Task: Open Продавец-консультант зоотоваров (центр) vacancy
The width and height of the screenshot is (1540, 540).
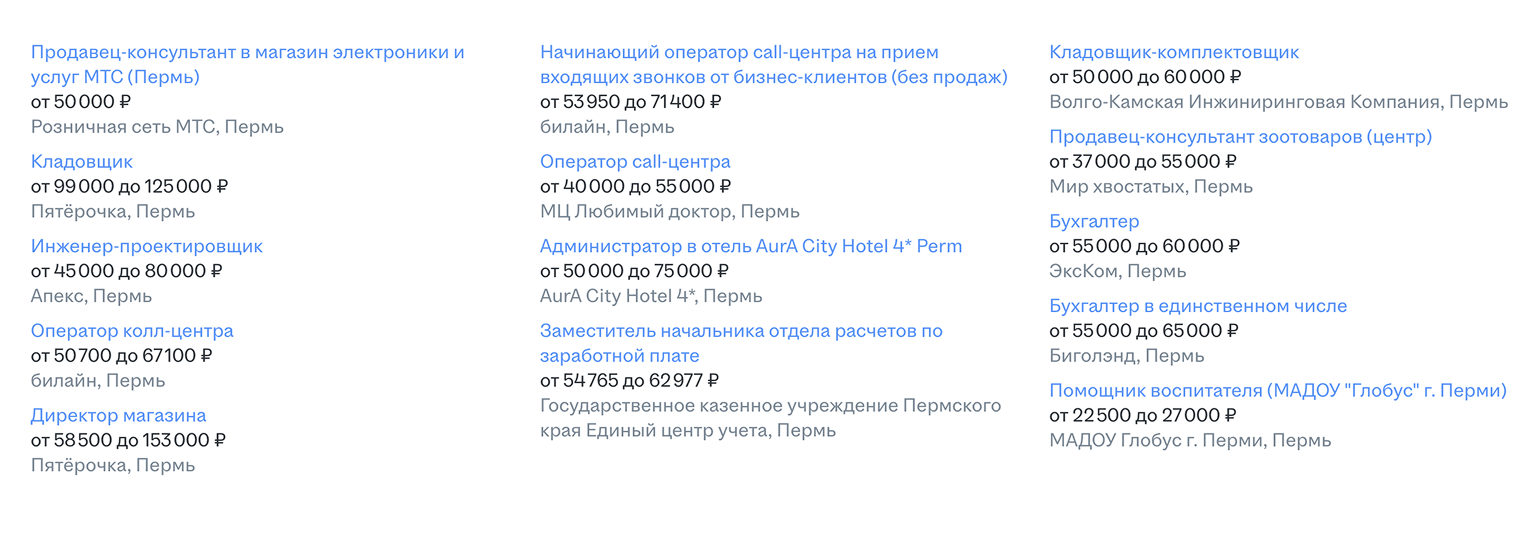Action: (1240, 137)
